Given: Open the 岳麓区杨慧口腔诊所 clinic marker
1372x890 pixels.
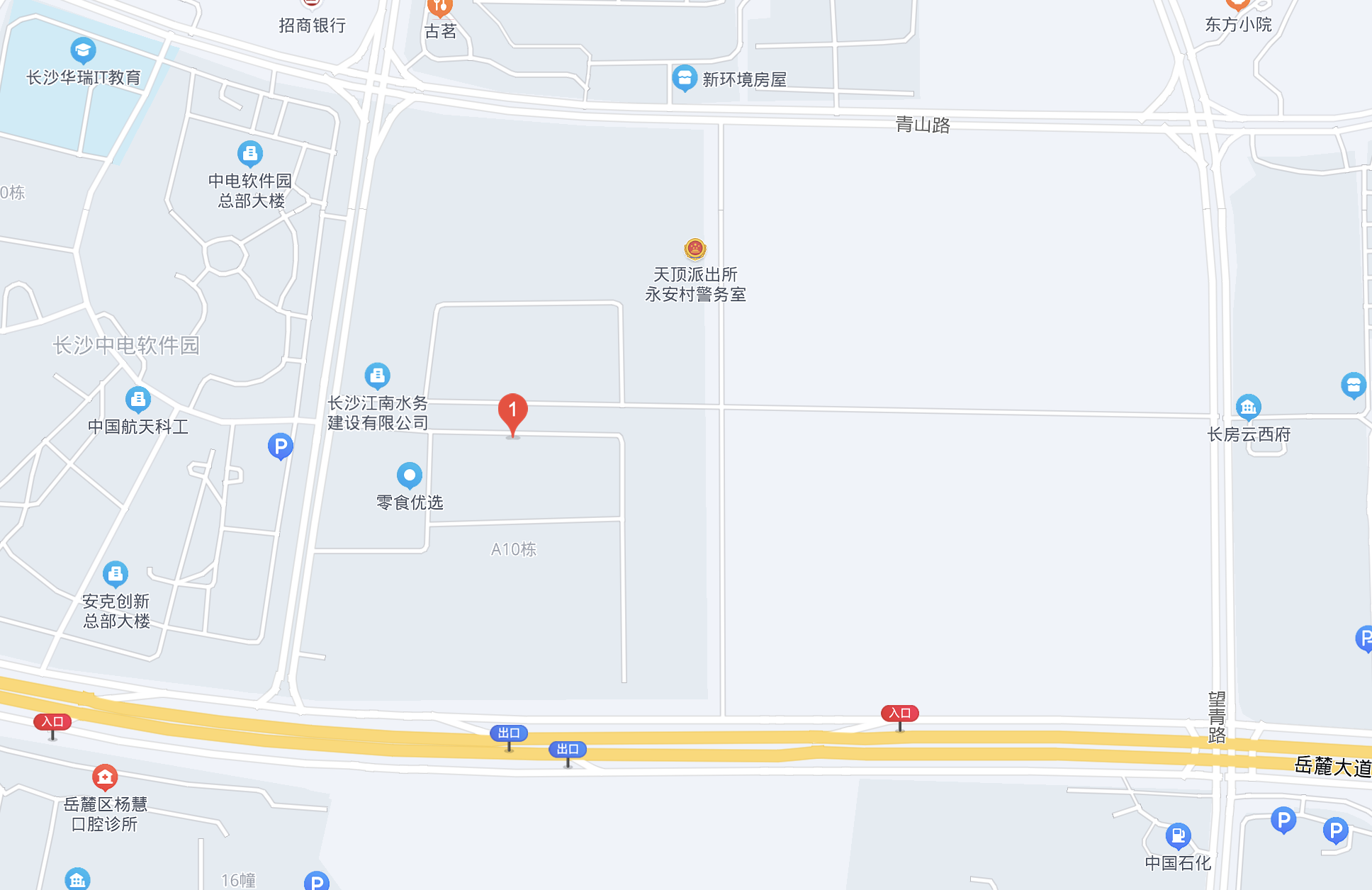Looking at the screenshot, I should 105,777.
